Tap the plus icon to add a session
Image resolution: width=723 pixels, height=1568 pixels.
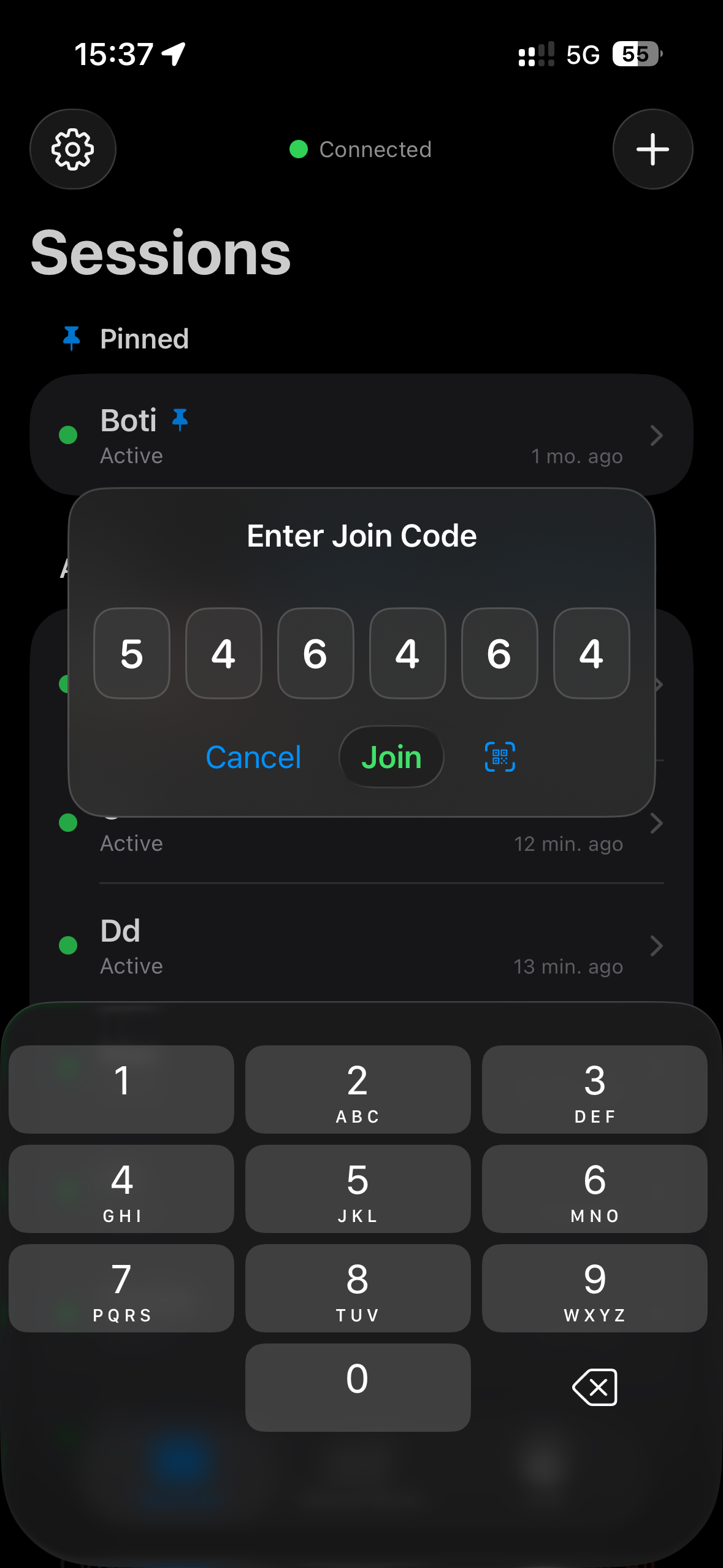click(652, 149)
